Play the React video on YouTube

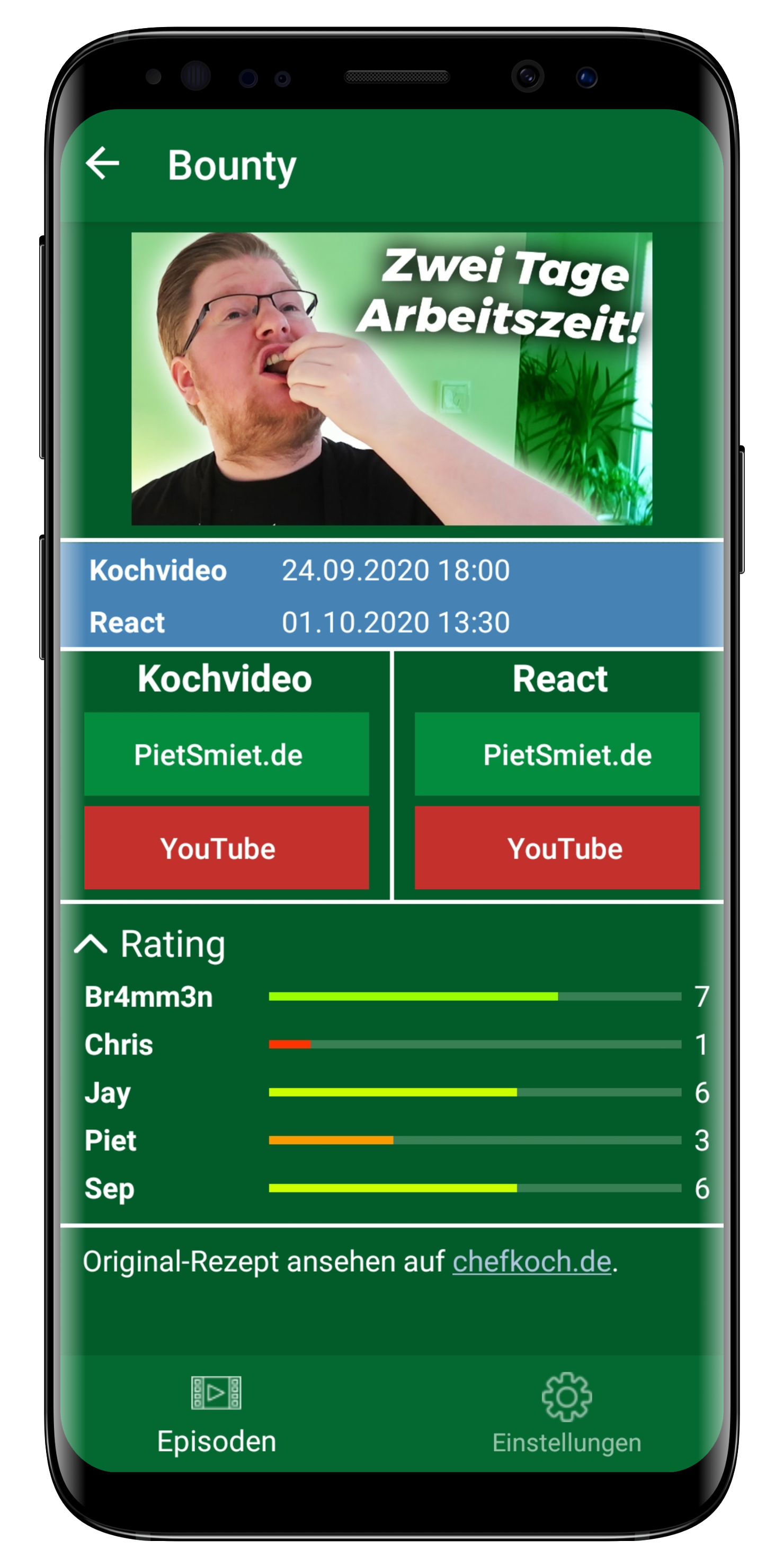558,848
